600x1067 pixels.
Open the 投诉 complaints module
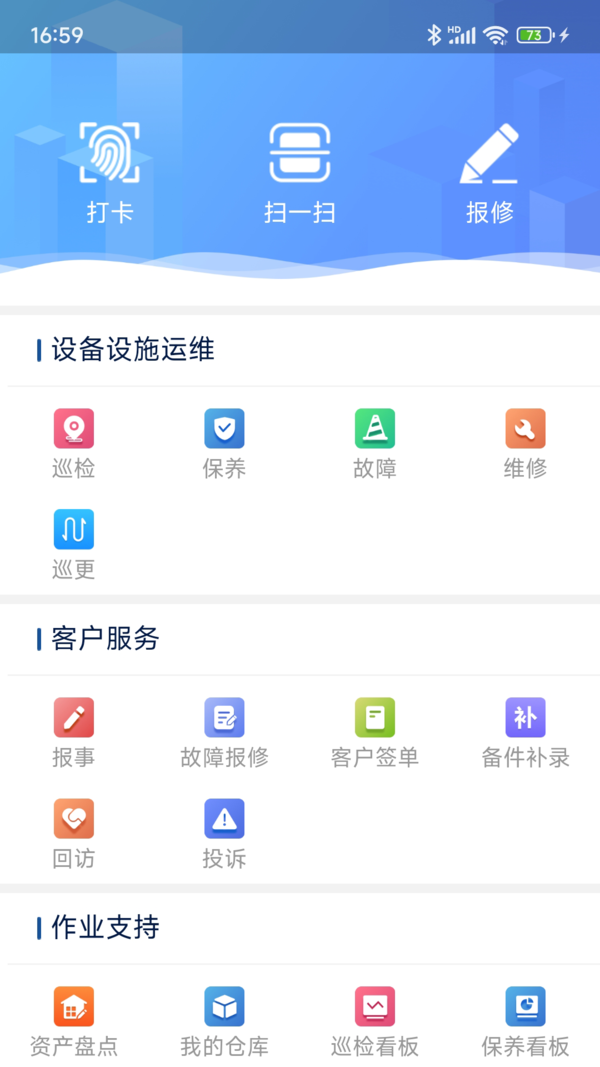coord(224,833)
